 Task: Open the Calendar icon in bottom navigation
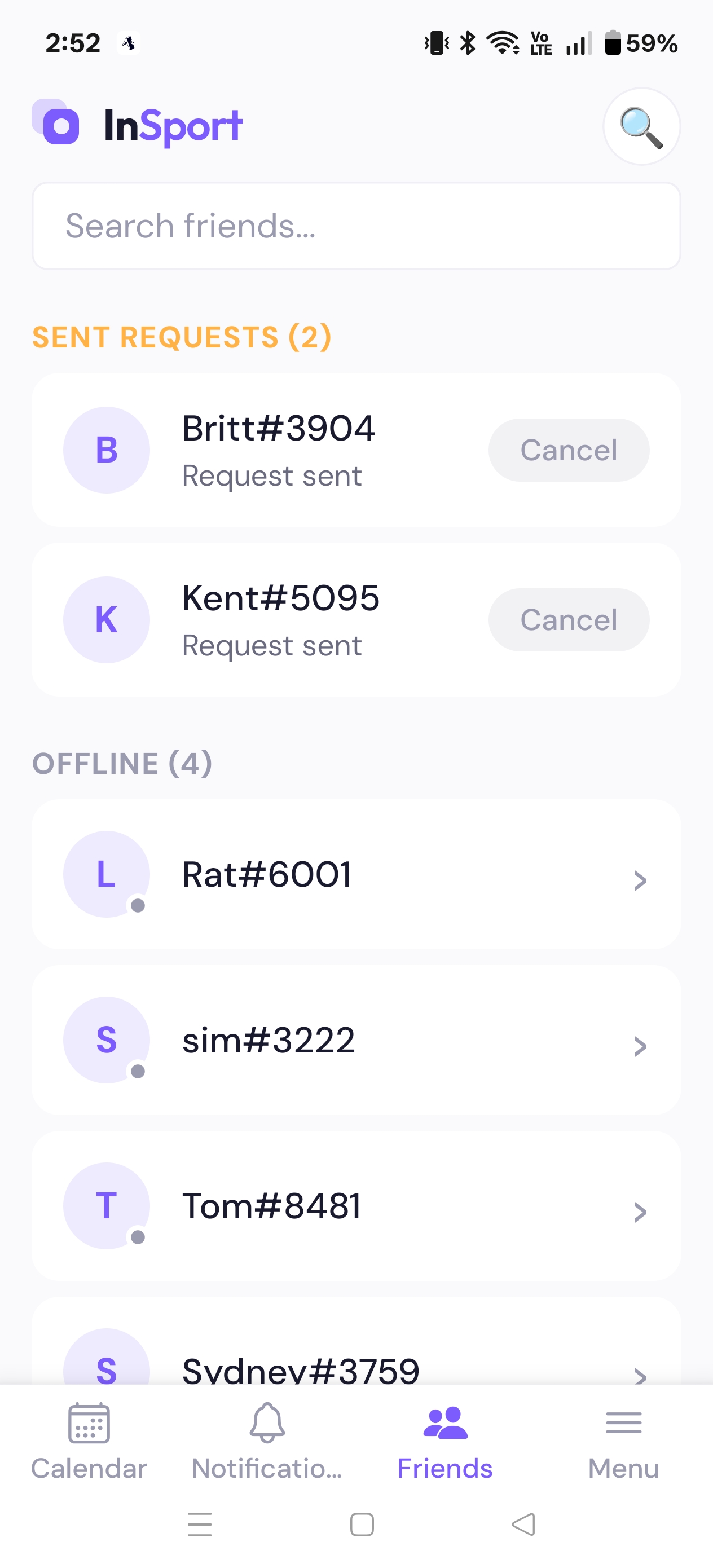click(x=90, y=1424)
